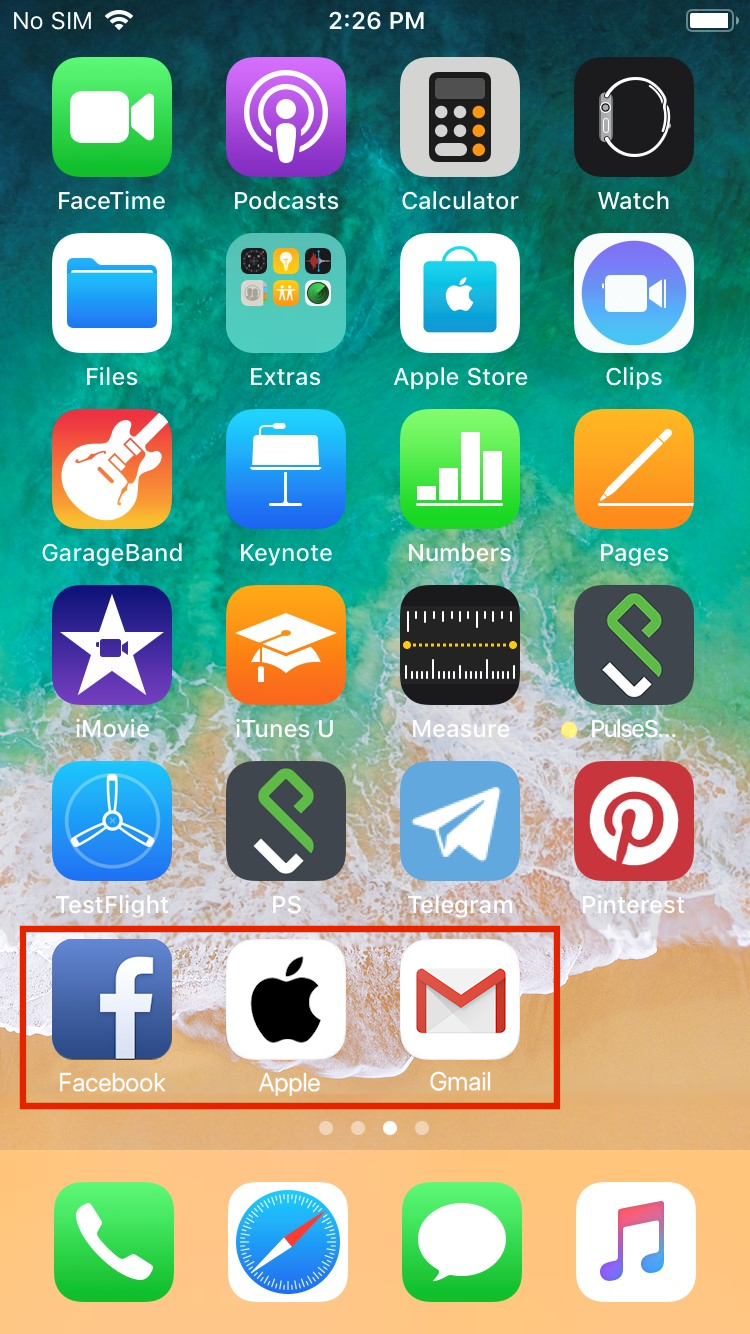Screen dimensions: 750x1334
Task: Launch the Apple Store app
Action: 460,293
